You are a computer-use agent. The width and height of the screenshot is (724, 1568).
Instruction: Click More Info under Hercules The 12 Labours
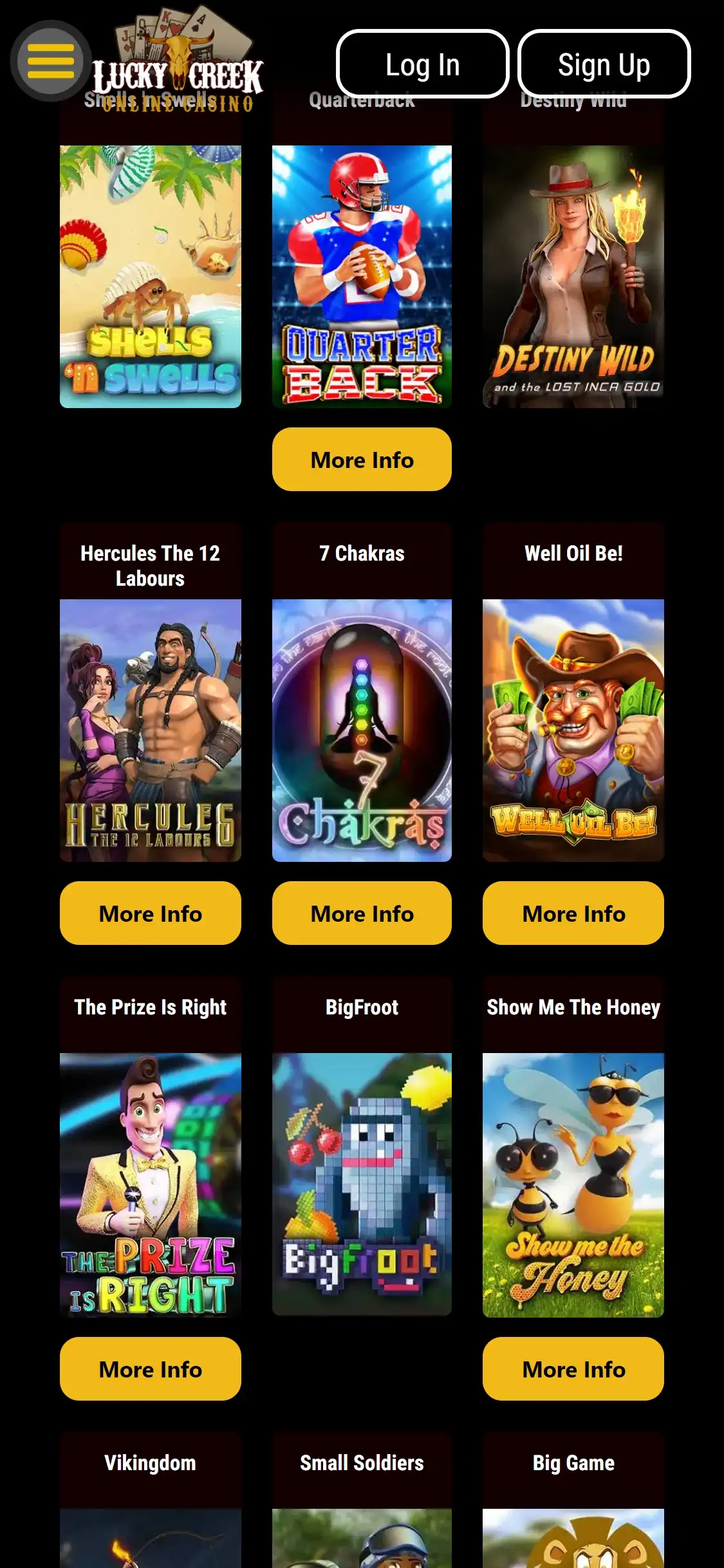click(150, 913)
